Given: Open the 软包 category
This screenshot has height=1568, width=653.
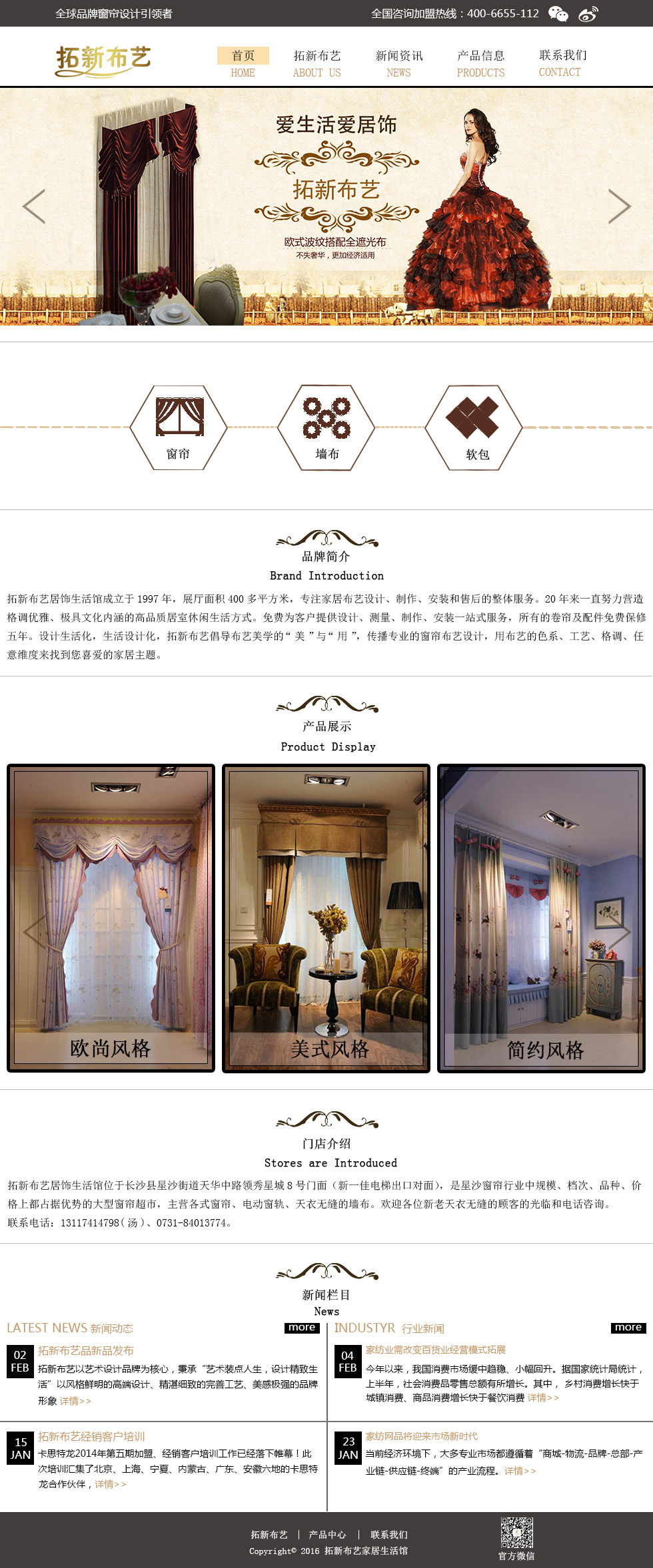Looking at the screenshot, I should pyautogui.click(x=474, y=427).
